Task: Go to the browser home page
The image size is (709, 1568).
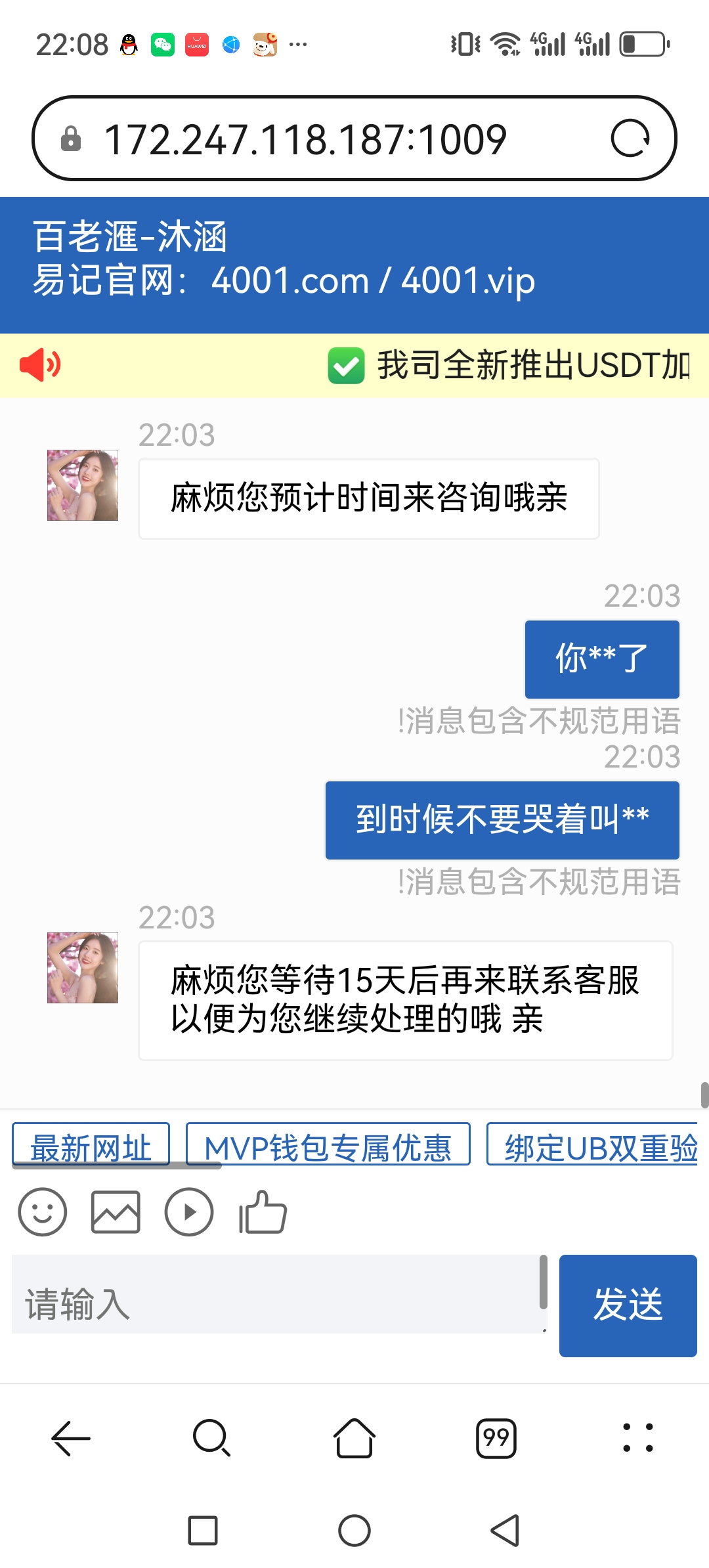Action: [x=354, y=1439]
